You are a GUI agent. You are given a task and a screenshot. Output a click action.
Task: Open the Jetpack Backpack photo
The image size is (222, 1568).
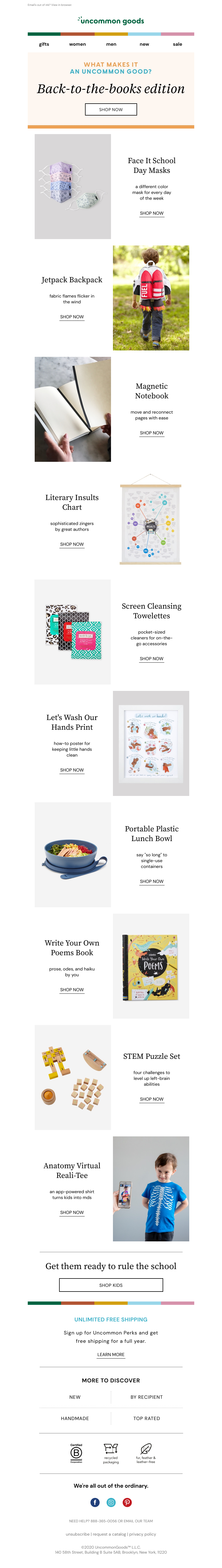151,298
